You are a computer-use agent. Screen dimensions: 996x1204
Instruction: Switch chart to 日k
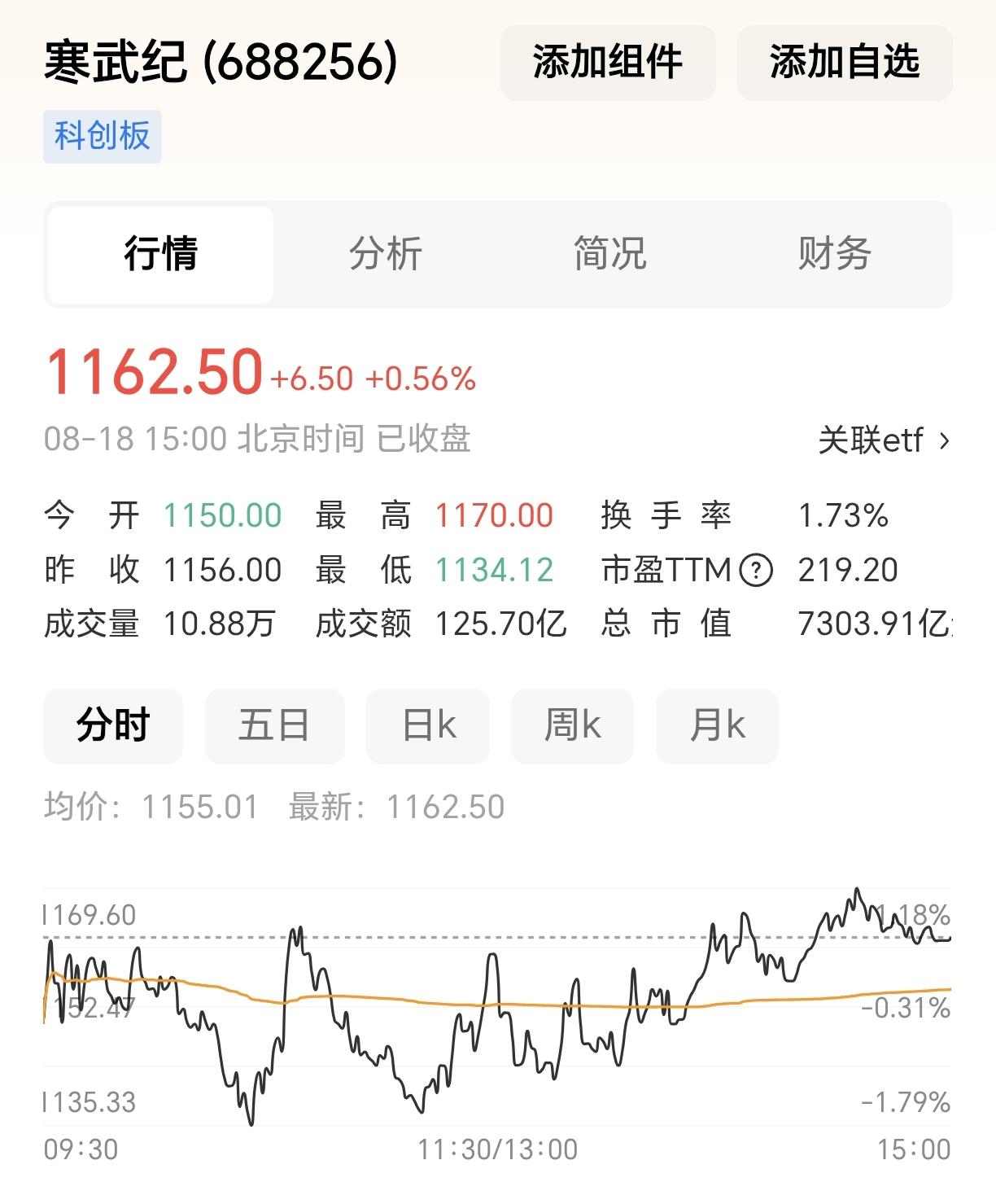point(428,726)
